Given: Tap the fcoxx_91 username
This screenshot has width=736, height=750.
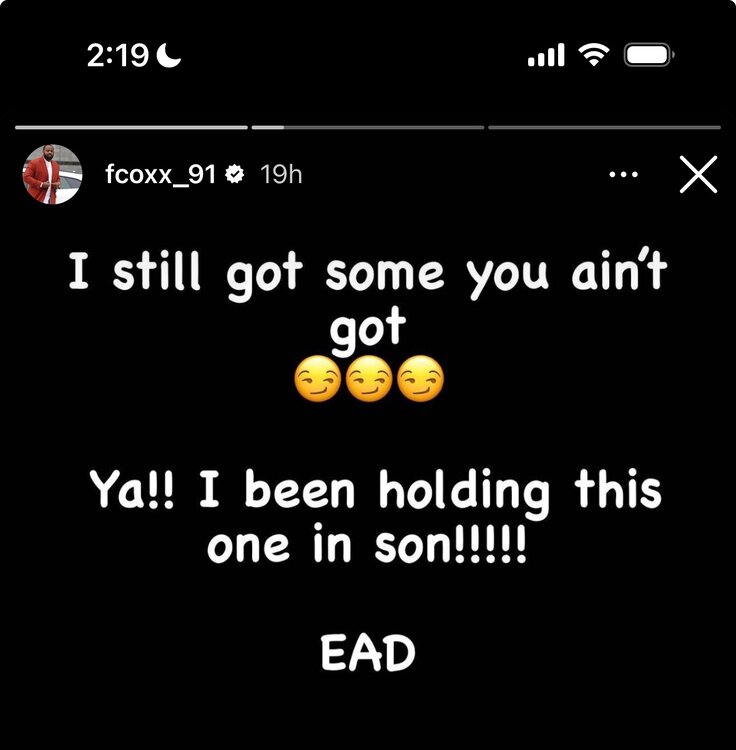Looking at the screenshot, I should (160, 174).
